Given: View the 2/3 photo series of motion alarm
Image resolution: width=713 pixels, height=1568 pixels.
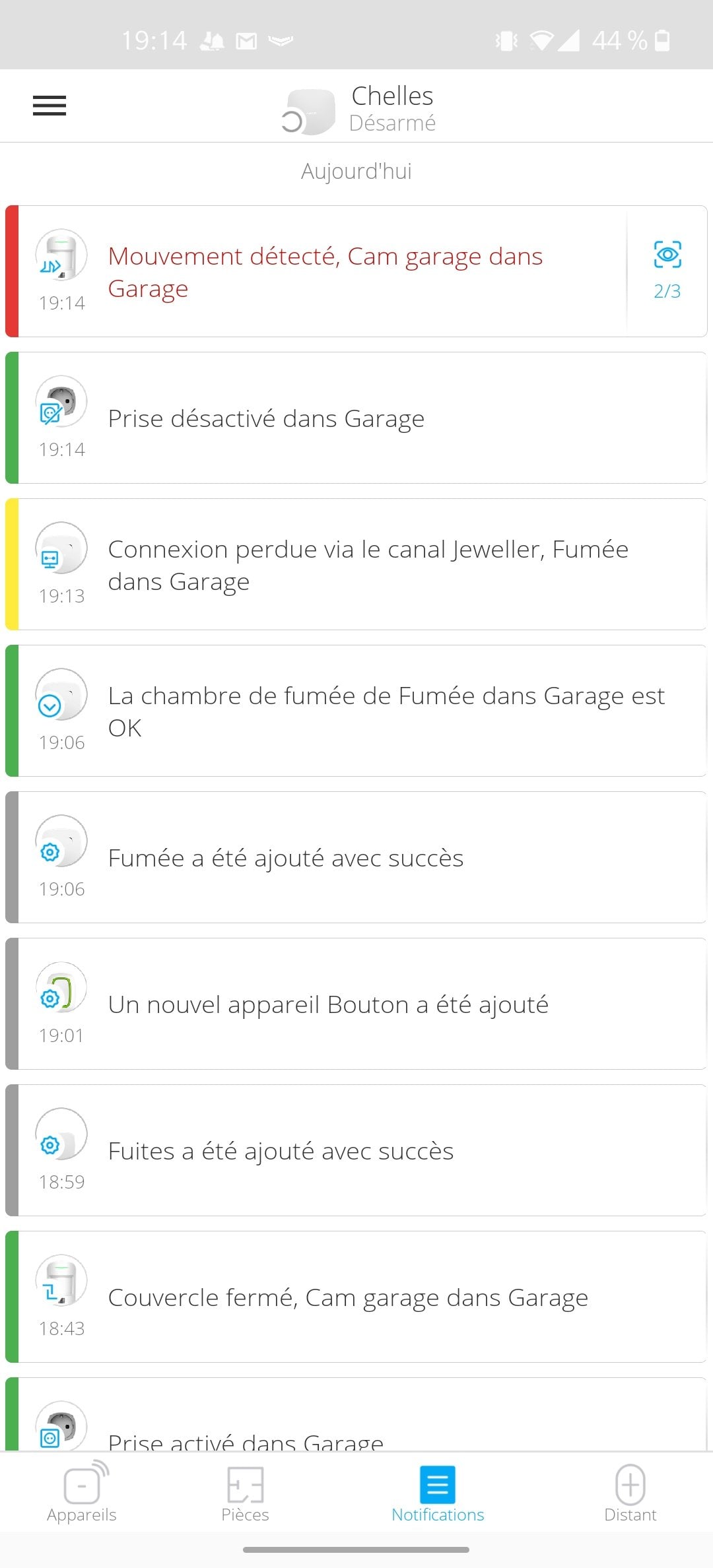Looking at the screenshot, I should (x=667, y=271).
